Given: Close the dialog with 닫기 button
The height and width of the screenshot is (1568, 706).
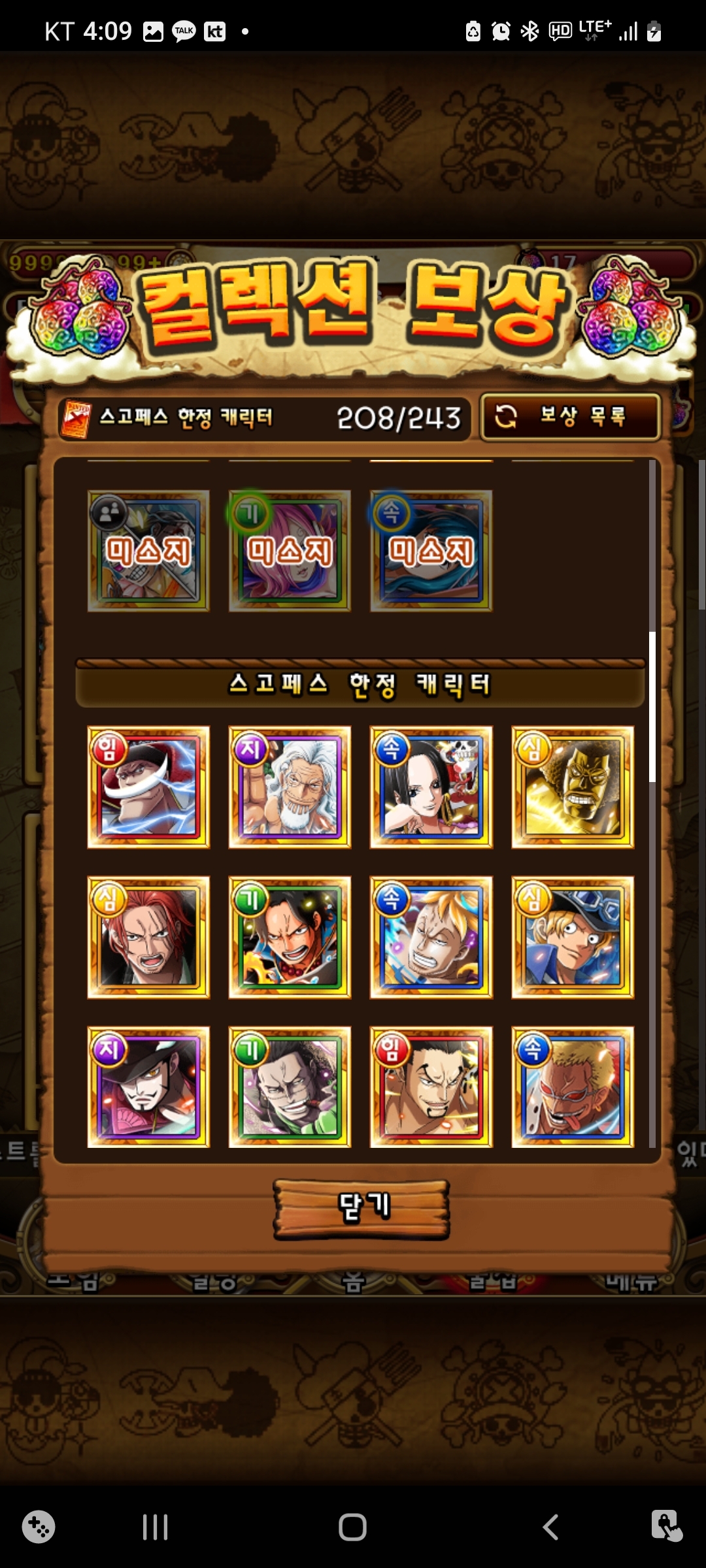Looking at the screenshot, I should [x=361, y=1209].
